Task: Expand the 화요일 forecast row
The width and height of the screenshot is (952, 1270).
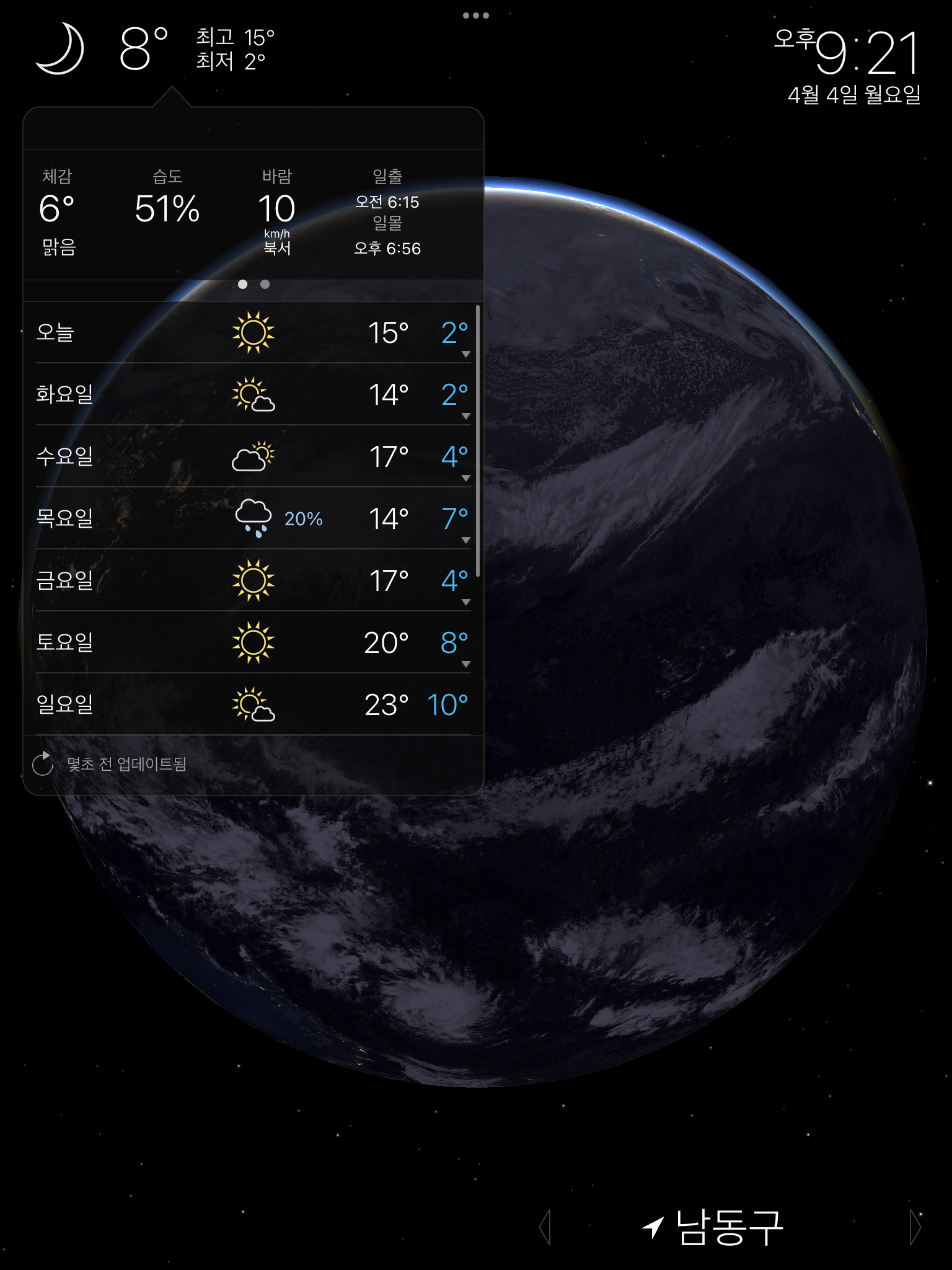Action: tap(465, 416)
